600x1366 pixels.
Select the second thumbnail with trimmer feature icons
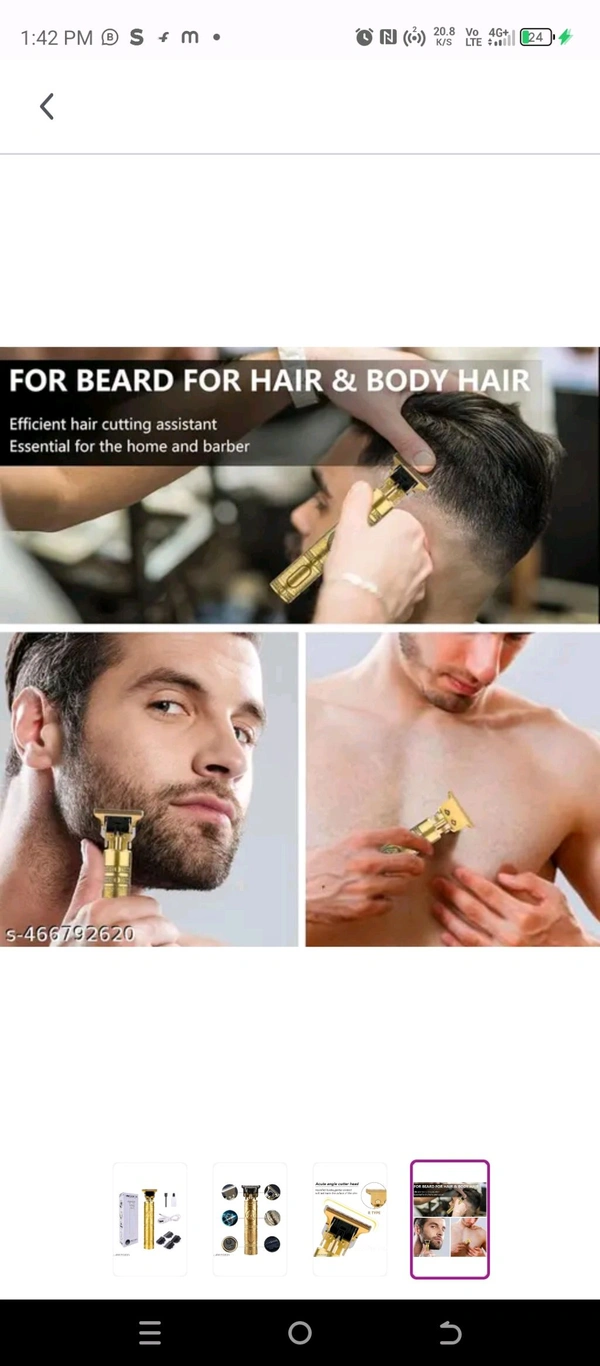click(250, 1219)
